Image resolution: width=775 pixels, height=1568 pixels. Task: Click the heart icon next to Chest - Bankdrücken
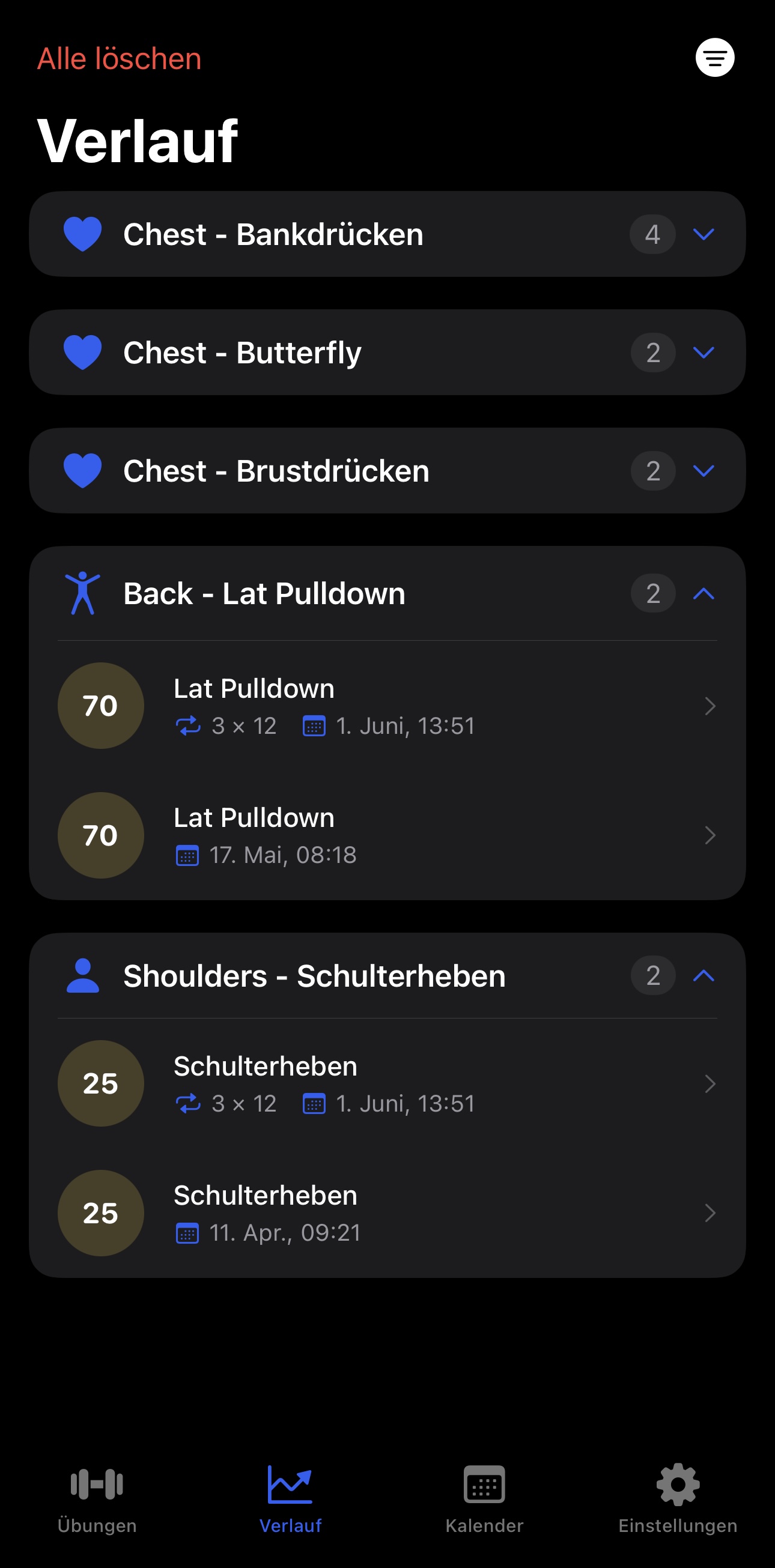82,234
